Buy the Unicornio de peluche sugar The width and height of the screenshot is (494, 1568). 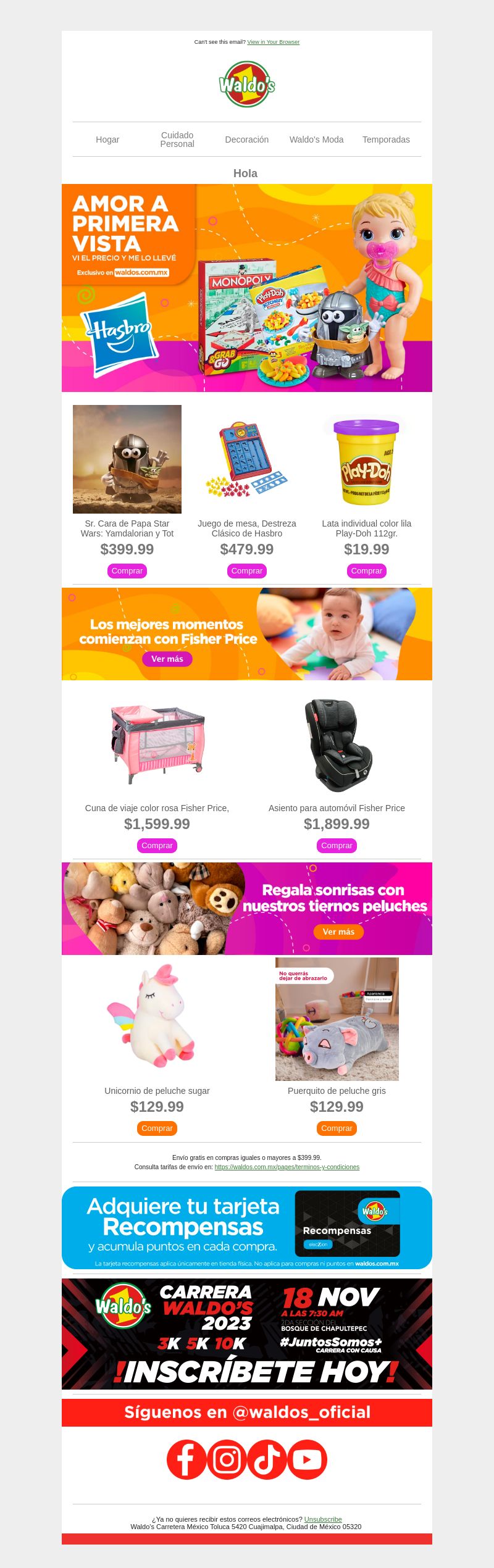click(157, 1128)
